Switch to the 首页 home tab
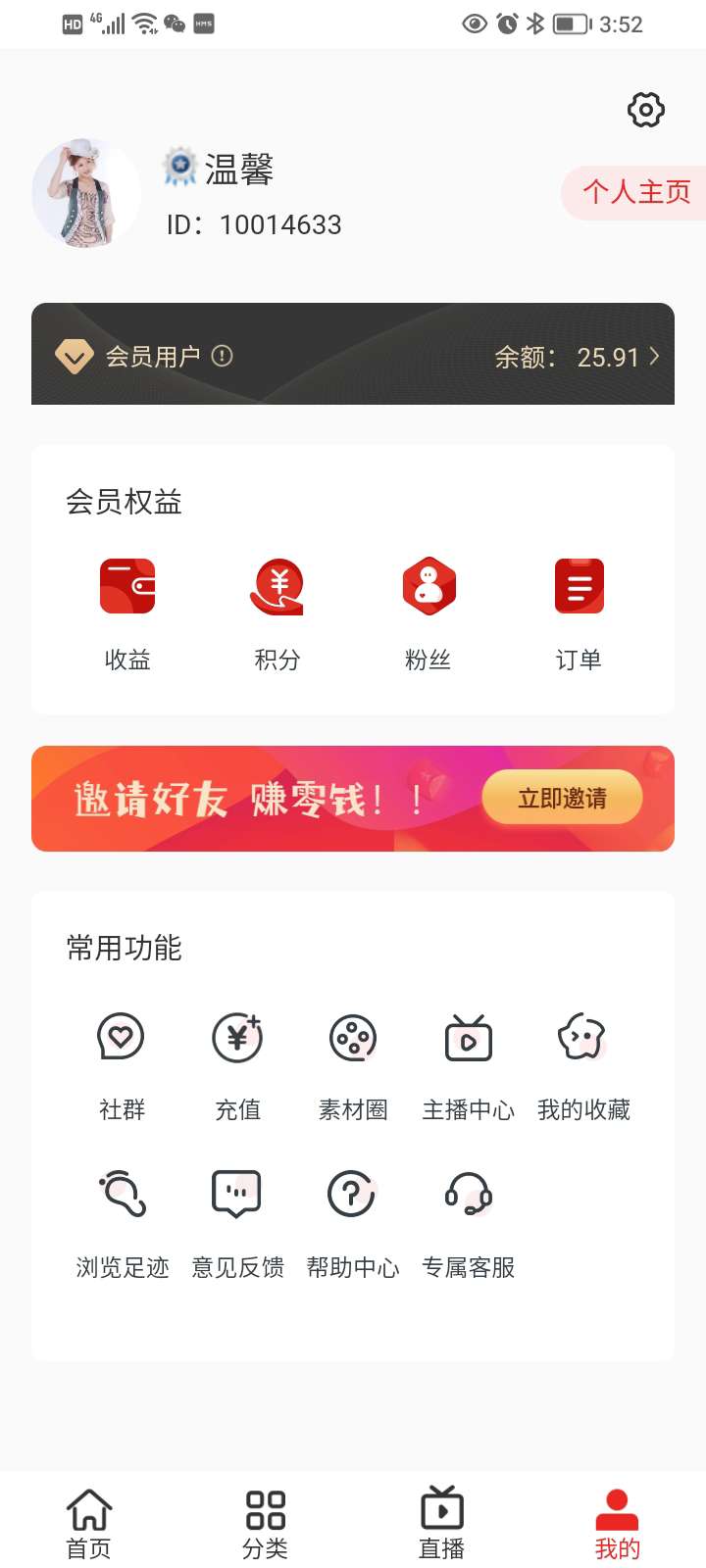Viewport: 706px width, 1568px height. (88, 1523)
